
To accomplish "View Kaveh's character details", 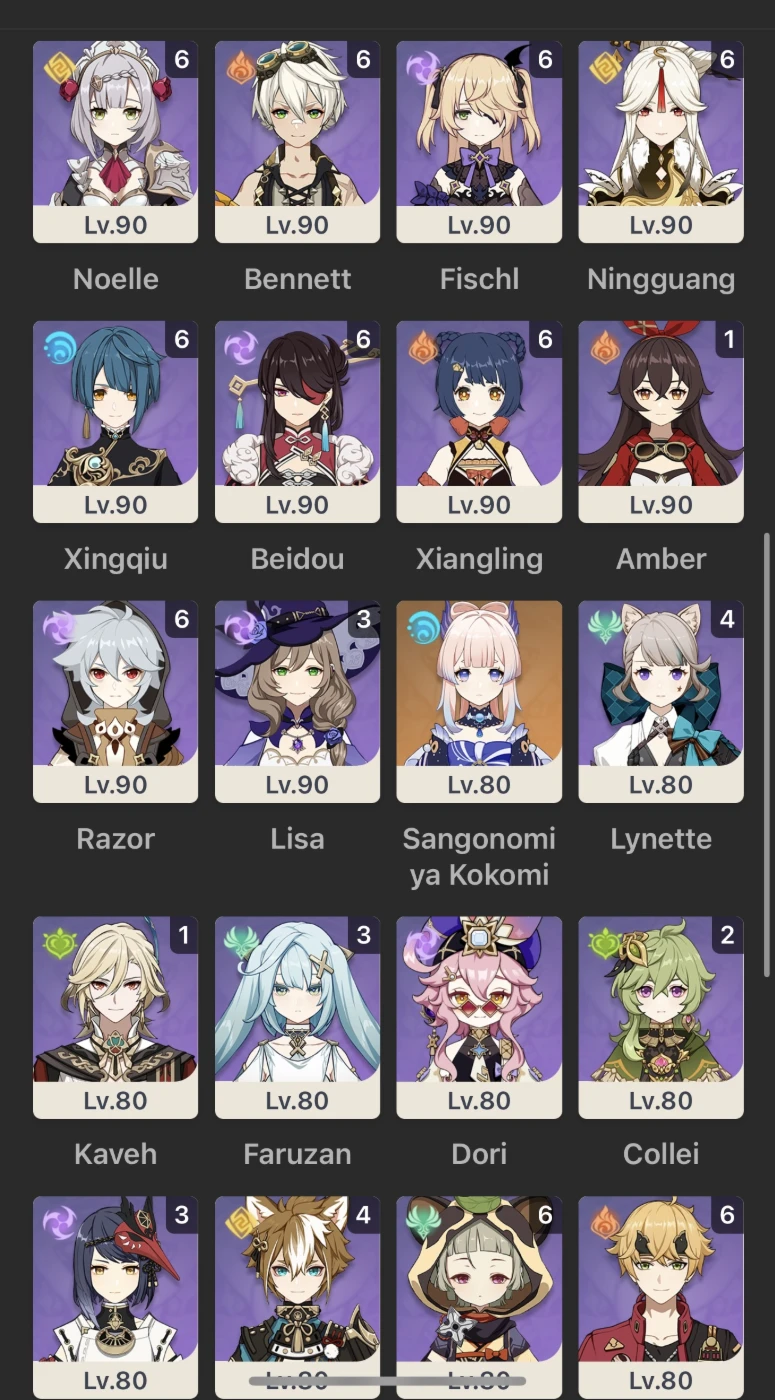I will [115, 1018].
